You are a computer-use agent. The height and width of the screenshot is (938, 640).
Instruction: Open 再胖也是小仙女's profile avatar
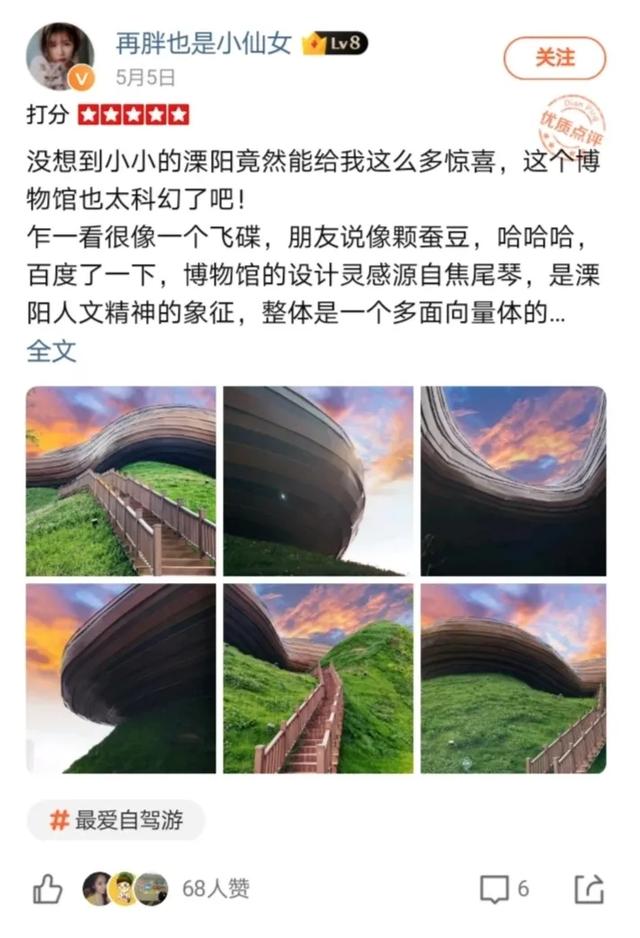[59, 56]
